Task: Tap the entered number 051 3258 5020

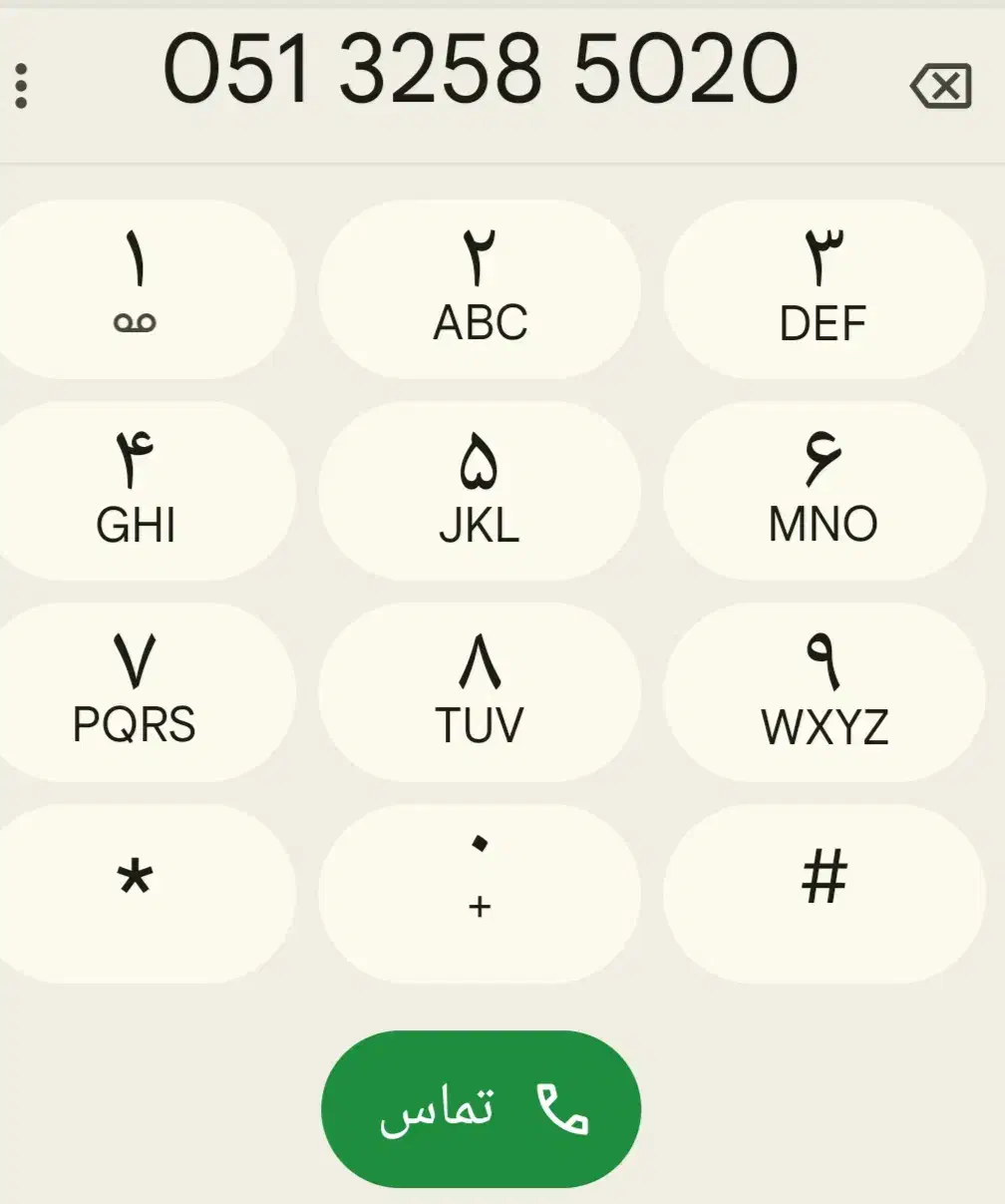Action: coord(481,70)
